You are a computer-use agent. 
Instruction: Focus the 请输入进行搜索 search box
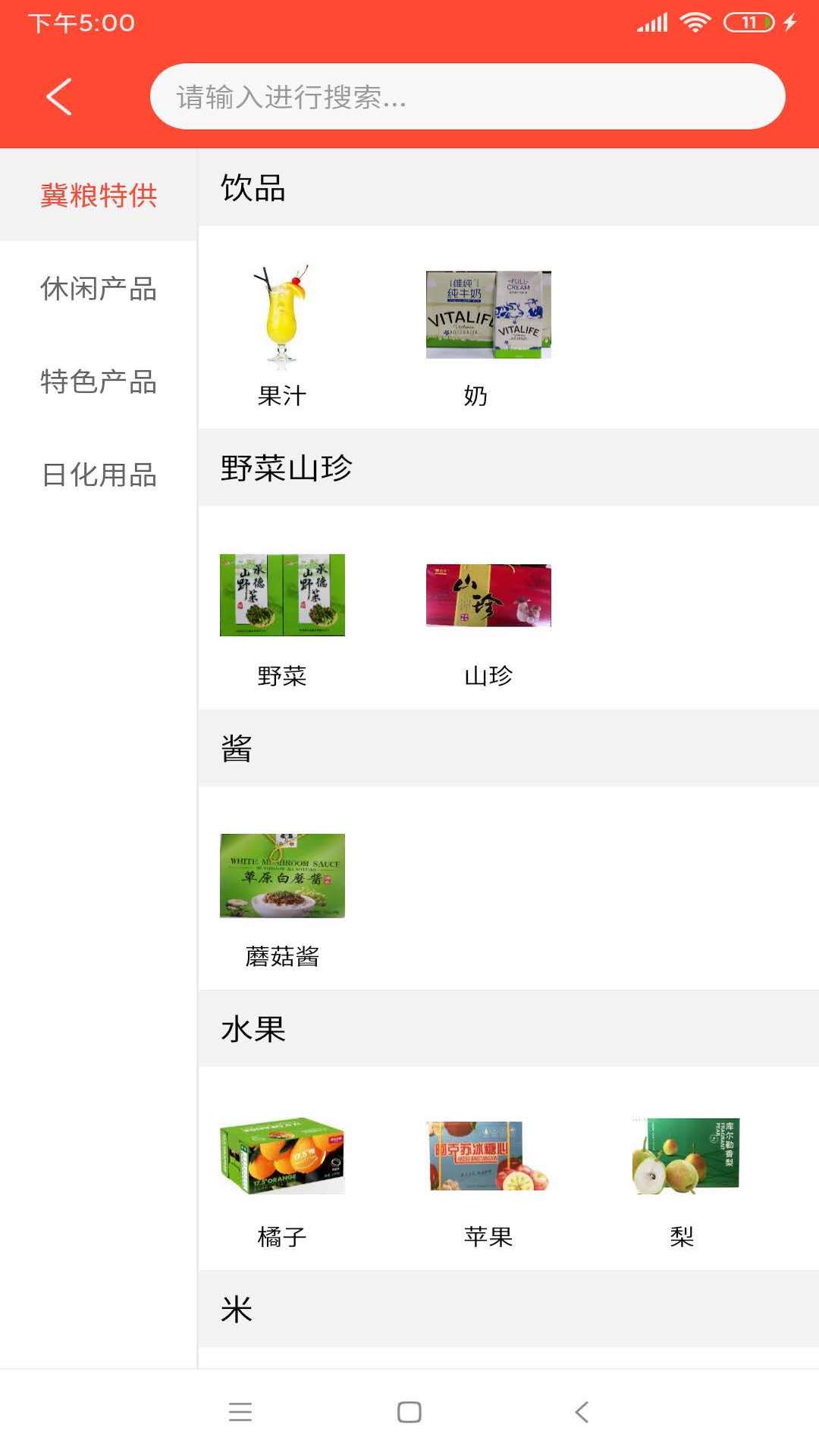(x=467, y=97)
